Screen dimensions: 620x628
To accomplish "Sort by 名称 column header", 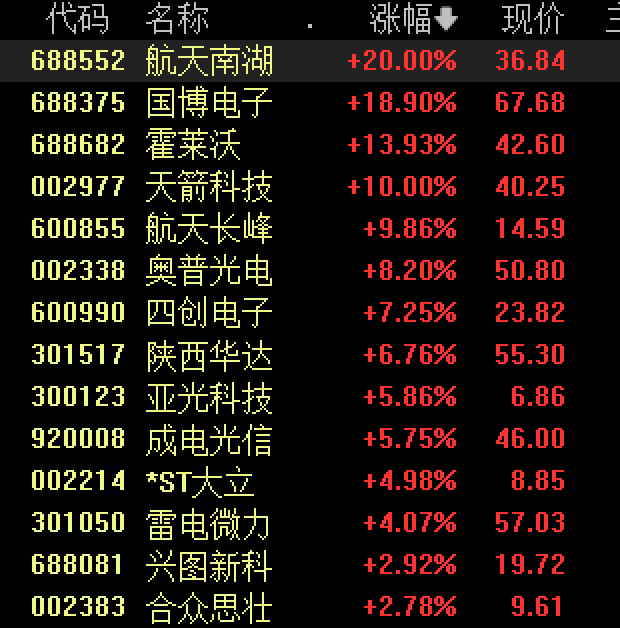I will point(177,19).
